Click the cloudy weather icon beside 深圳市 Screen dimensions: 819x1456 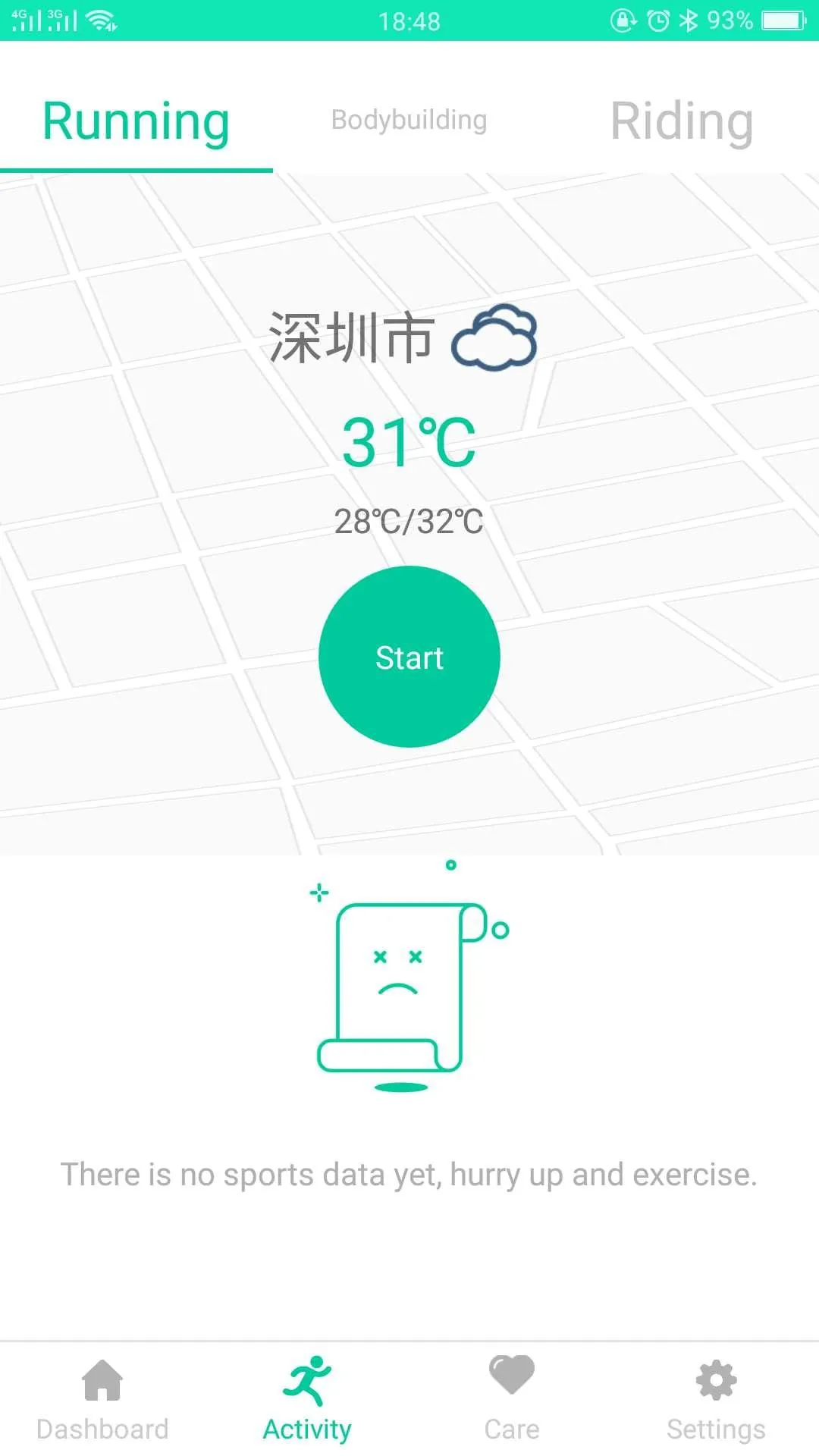(494, 337)
